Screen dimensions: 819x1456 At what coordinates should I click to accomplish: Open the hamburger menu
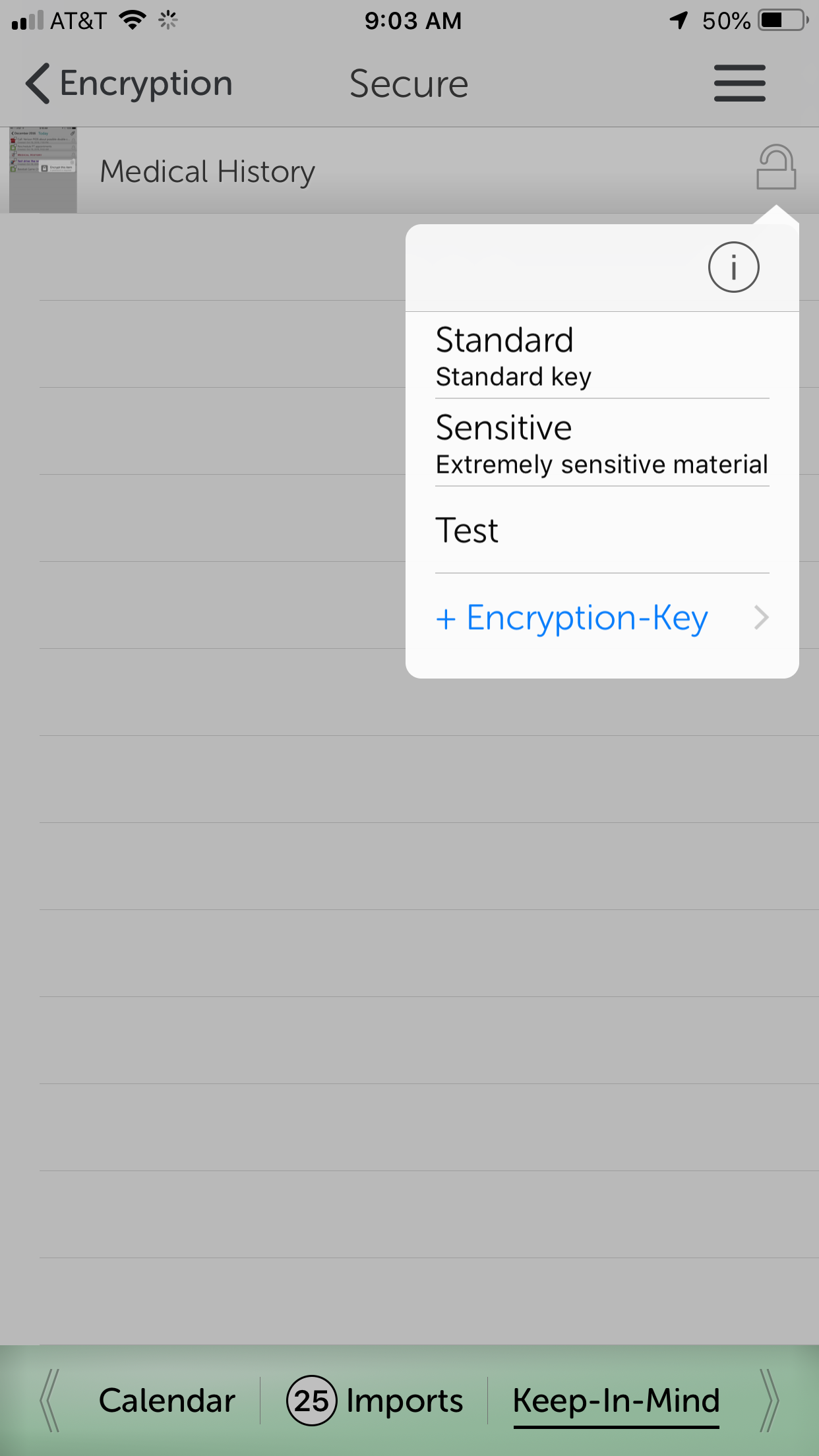739,83
